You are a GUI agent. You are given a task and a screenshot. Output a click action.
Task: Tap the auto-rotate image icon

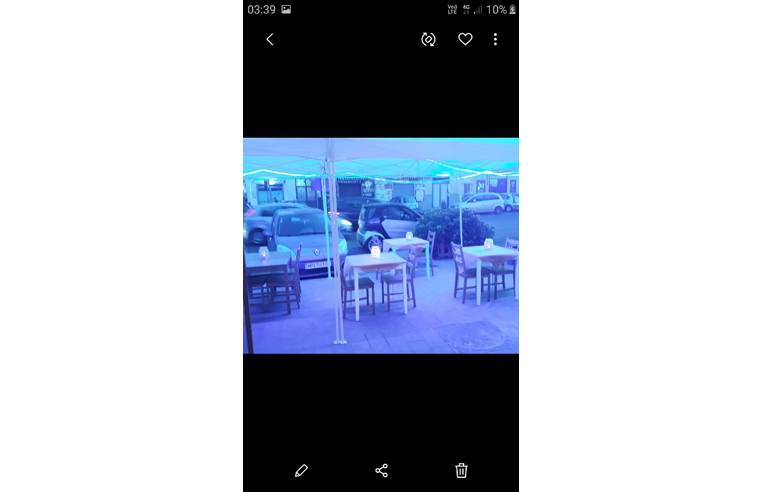tap(428, 39)
